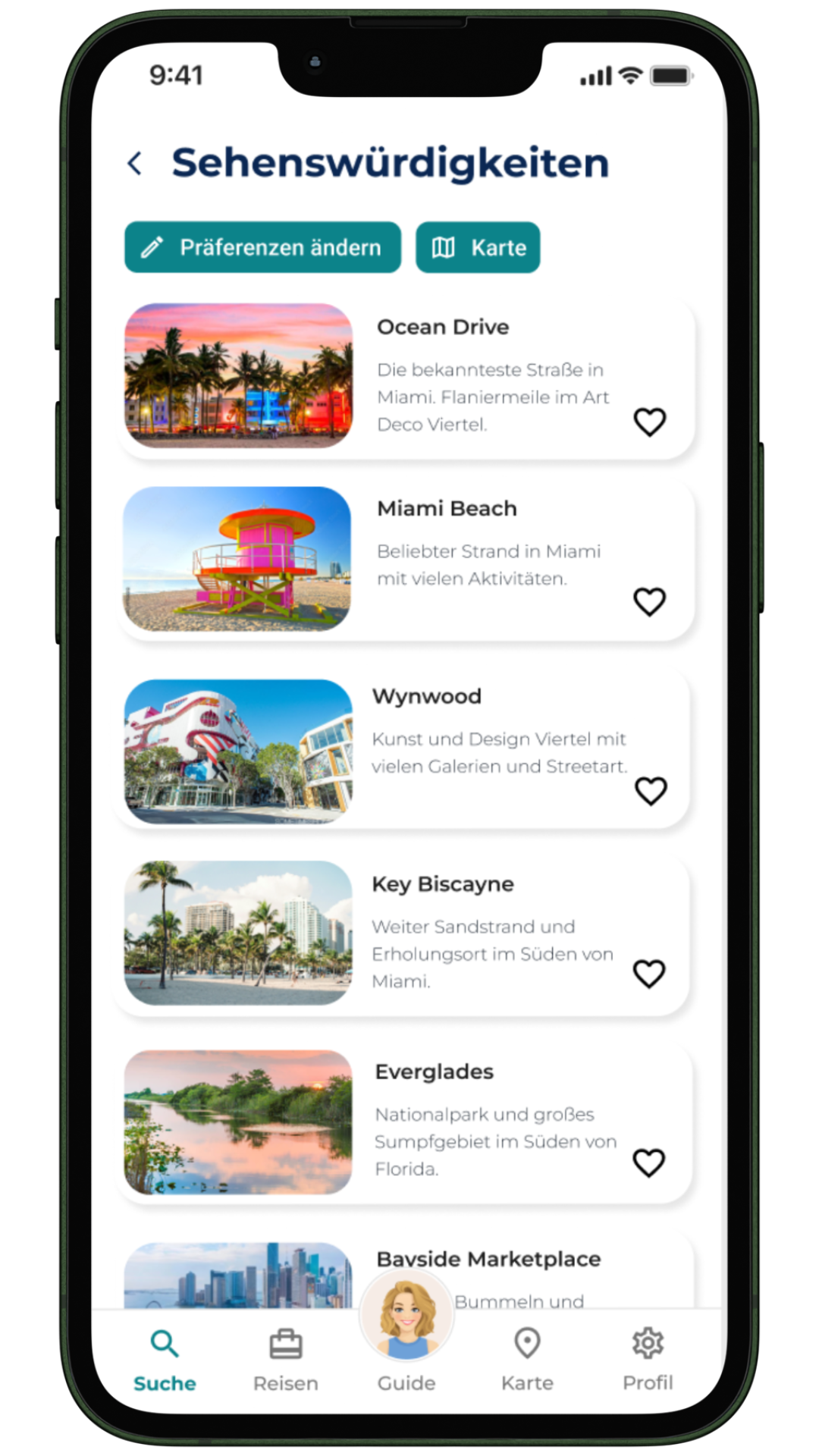The width and height of the screenshot is (819, 1456).
Task: Mark Everglades as favorite
Action: [x=649, y=1163]
